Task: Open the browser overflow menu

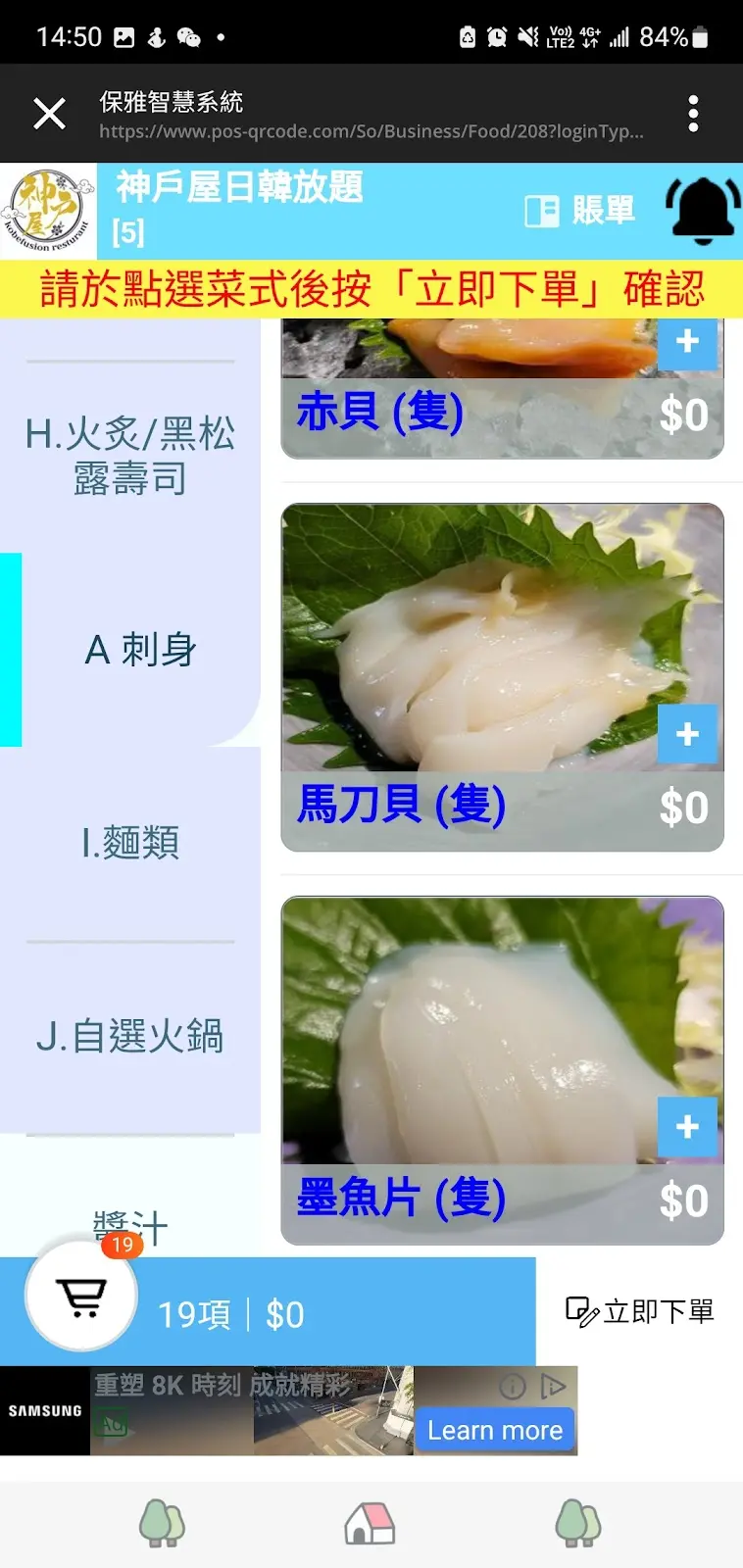Action: [693, 114]
